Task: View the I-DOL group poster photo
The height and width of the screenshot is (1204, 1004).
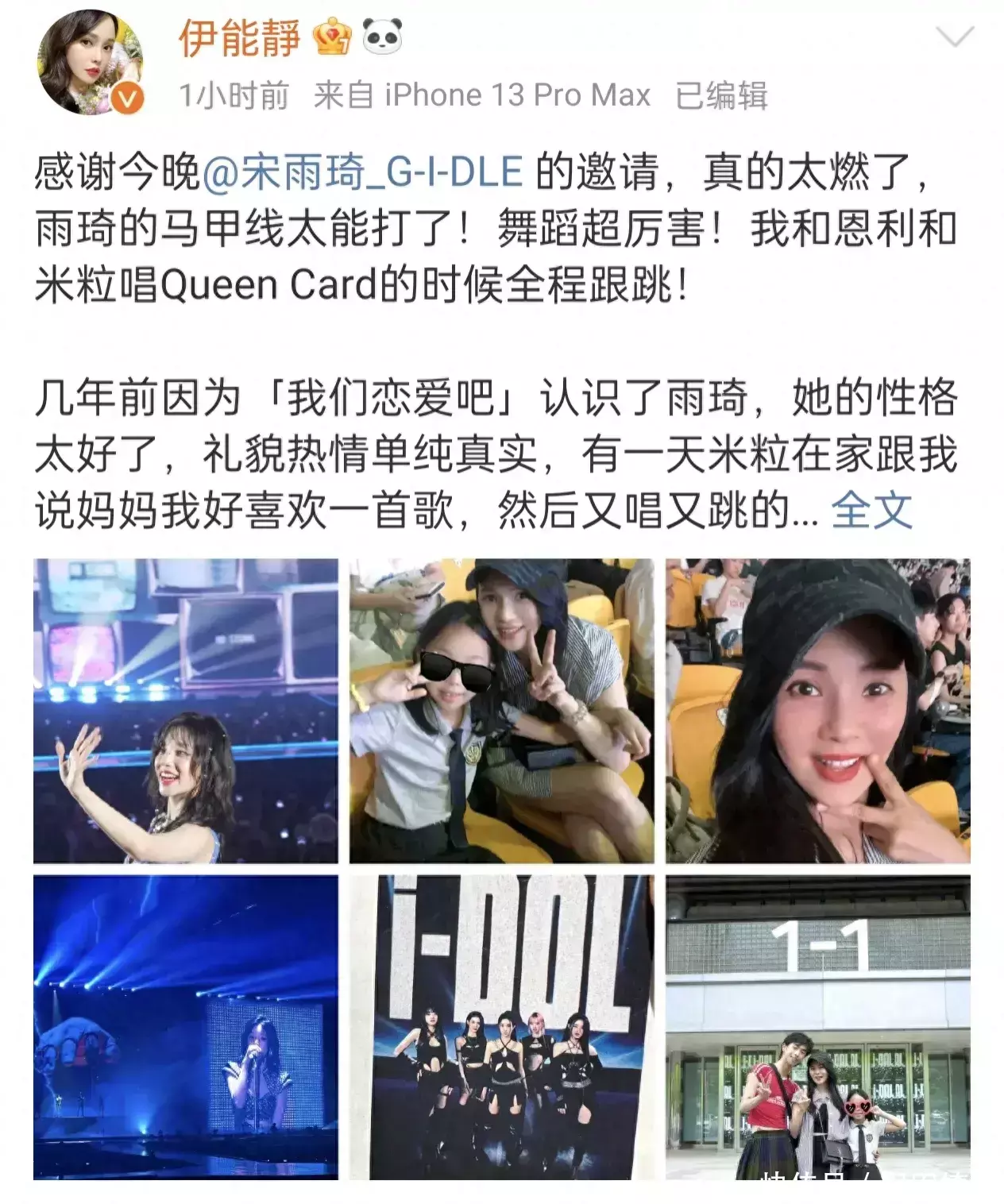Action: (x=501, y=1027)
